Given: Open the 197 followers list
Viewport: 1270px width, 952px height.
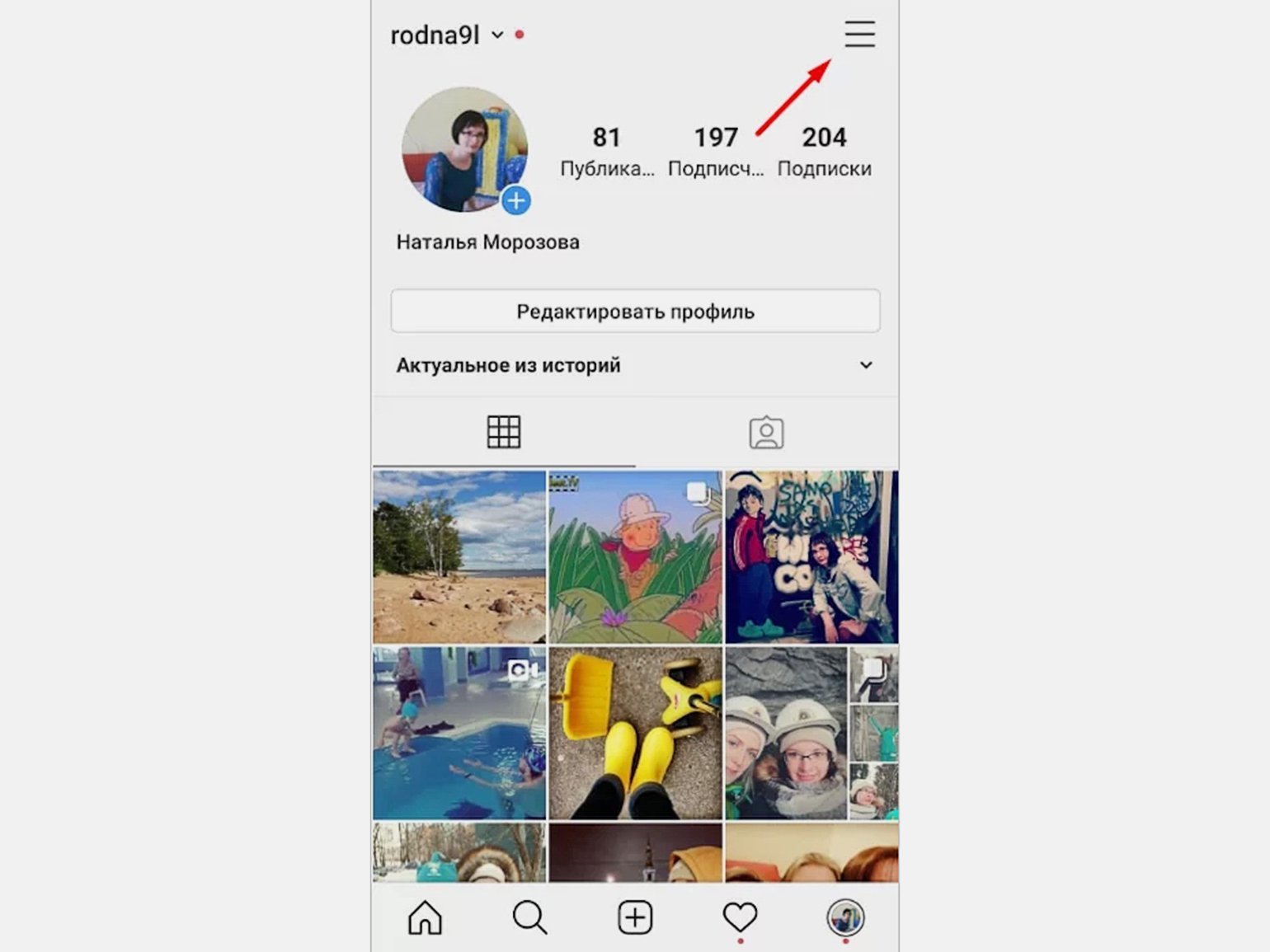Looking at the screenshot, I should (x=715, y=150).
